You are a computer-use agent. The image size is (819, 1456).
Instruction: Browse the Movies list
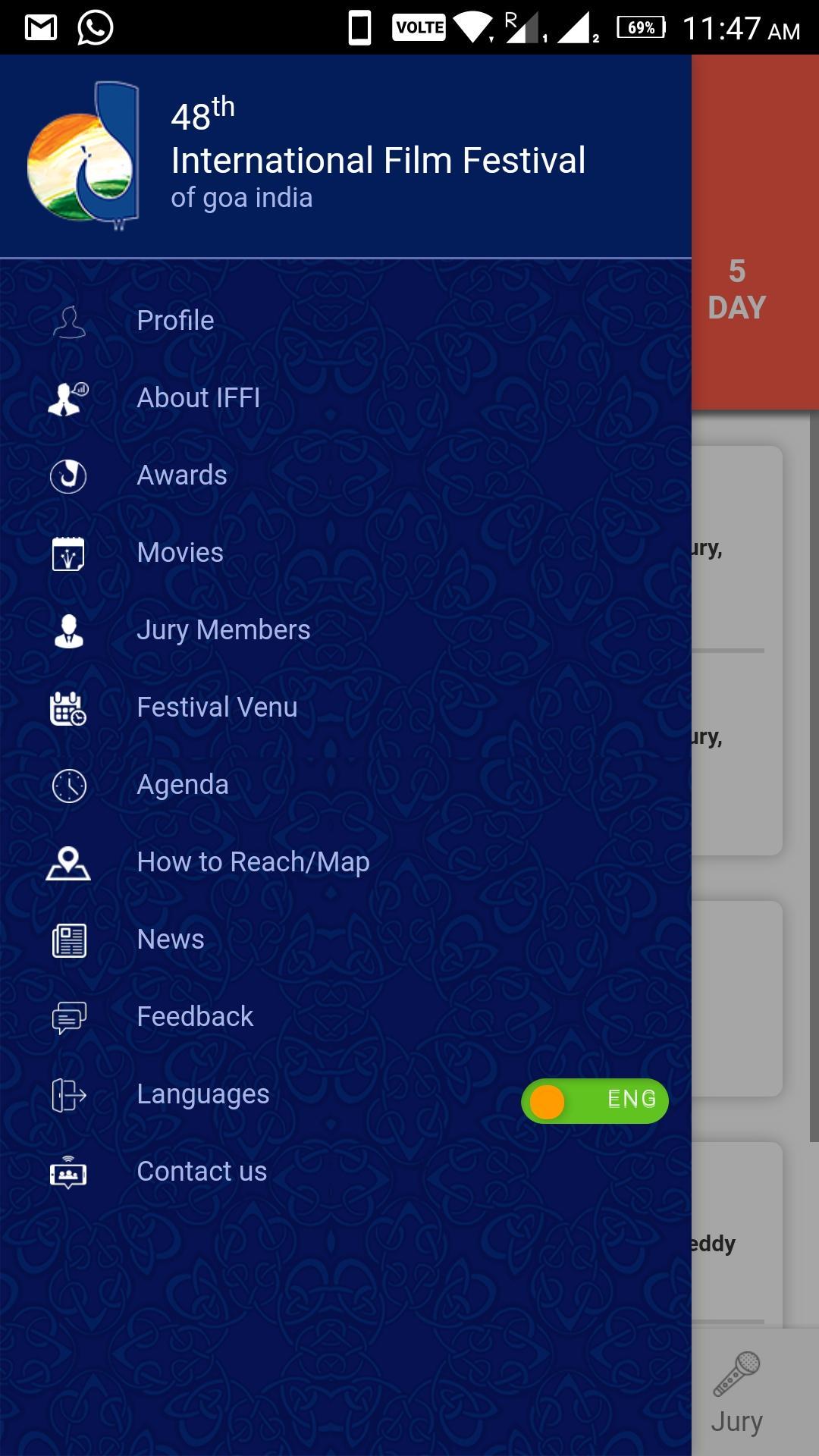click(180, 553)
